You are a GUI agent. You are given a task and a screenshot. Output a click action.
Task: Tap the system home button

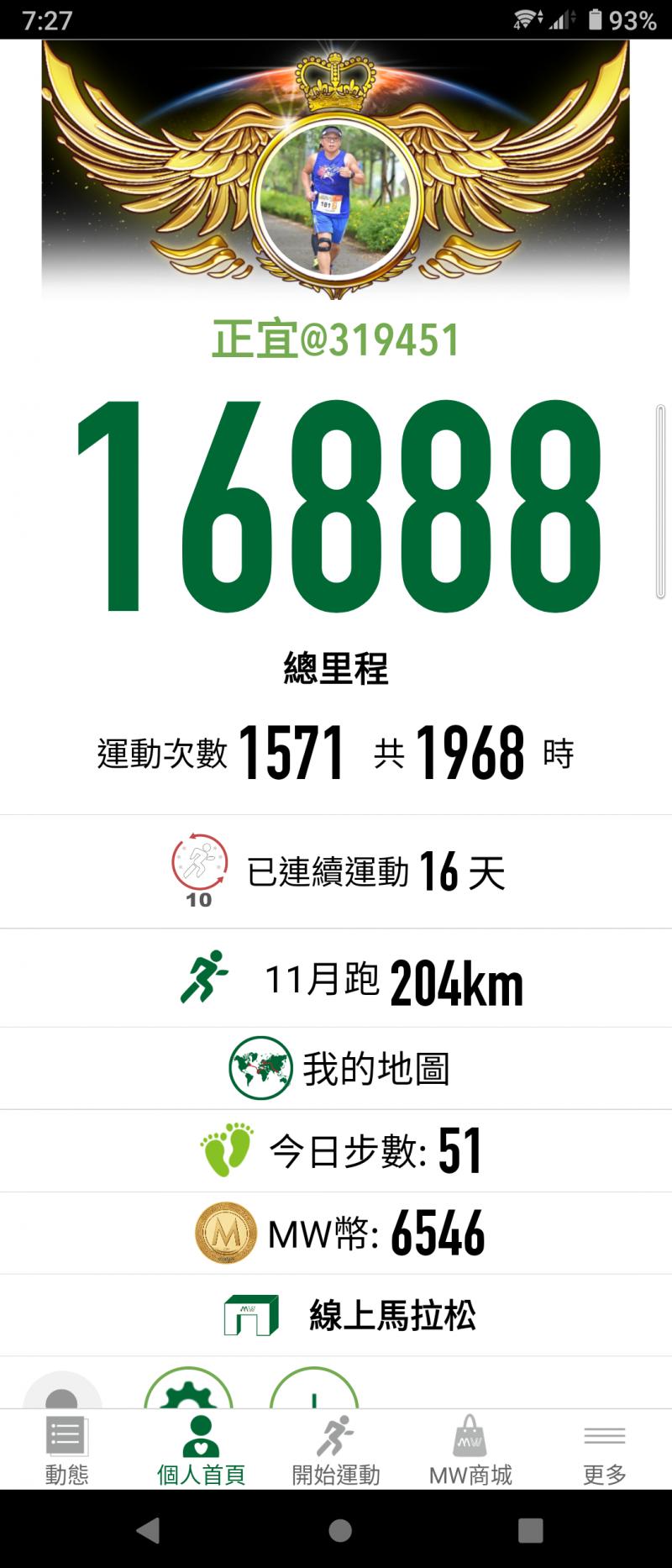click(339, 1530)
